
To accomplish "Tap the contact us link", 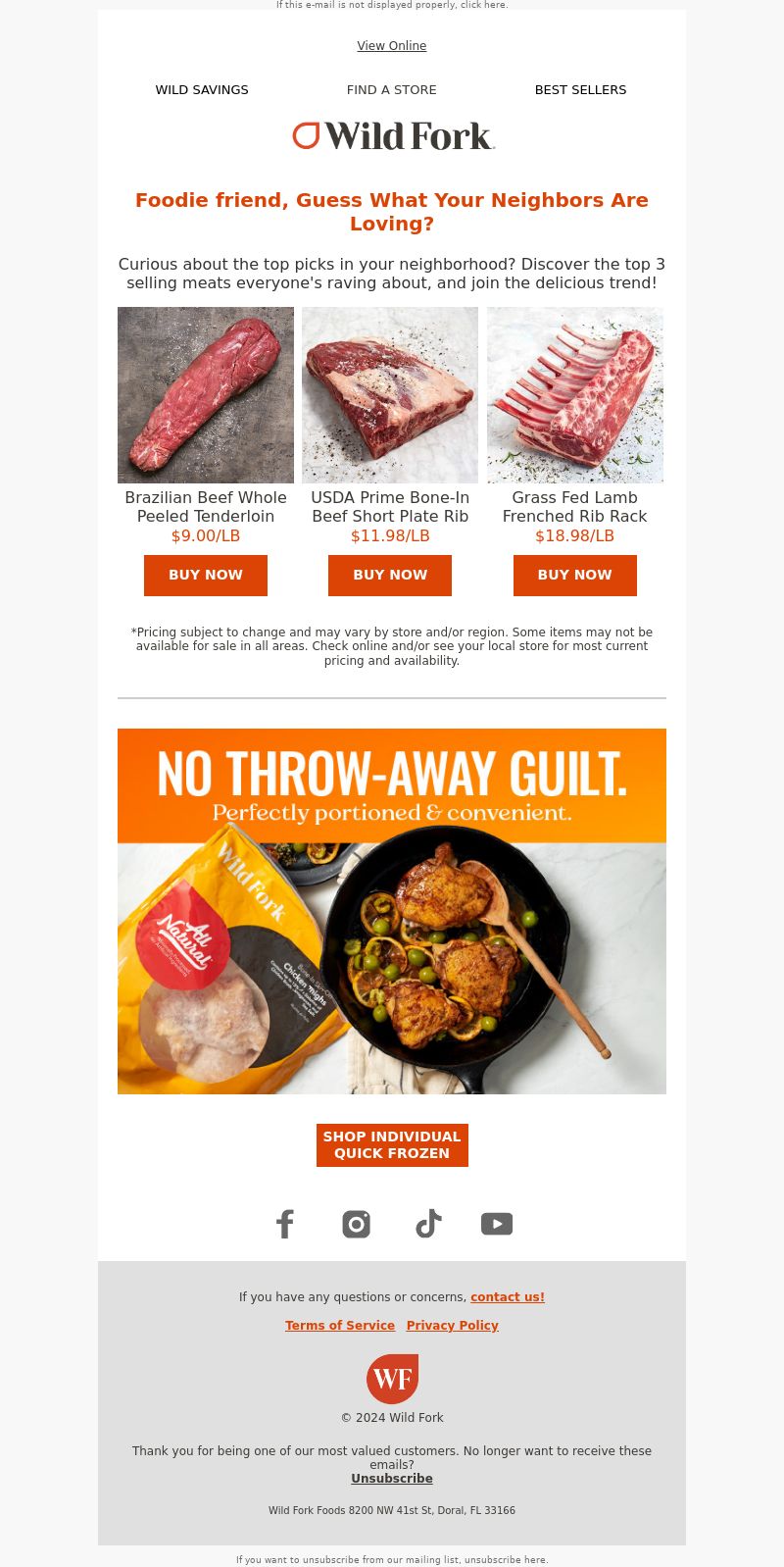I will click(x=508, y=1297).
